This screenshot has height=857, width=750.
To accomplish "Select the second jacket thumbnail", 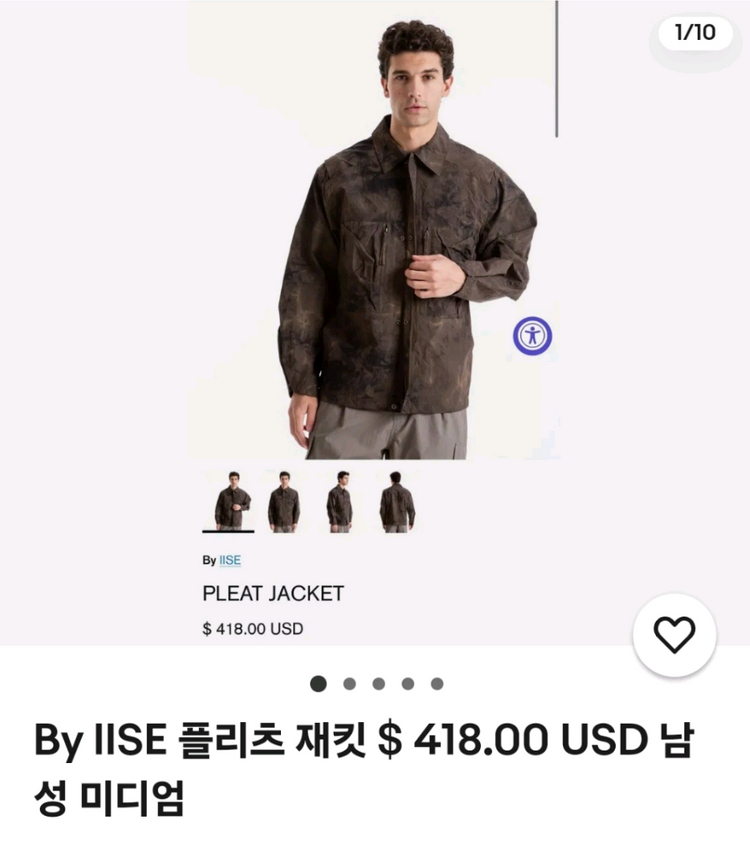I will 284,498.
